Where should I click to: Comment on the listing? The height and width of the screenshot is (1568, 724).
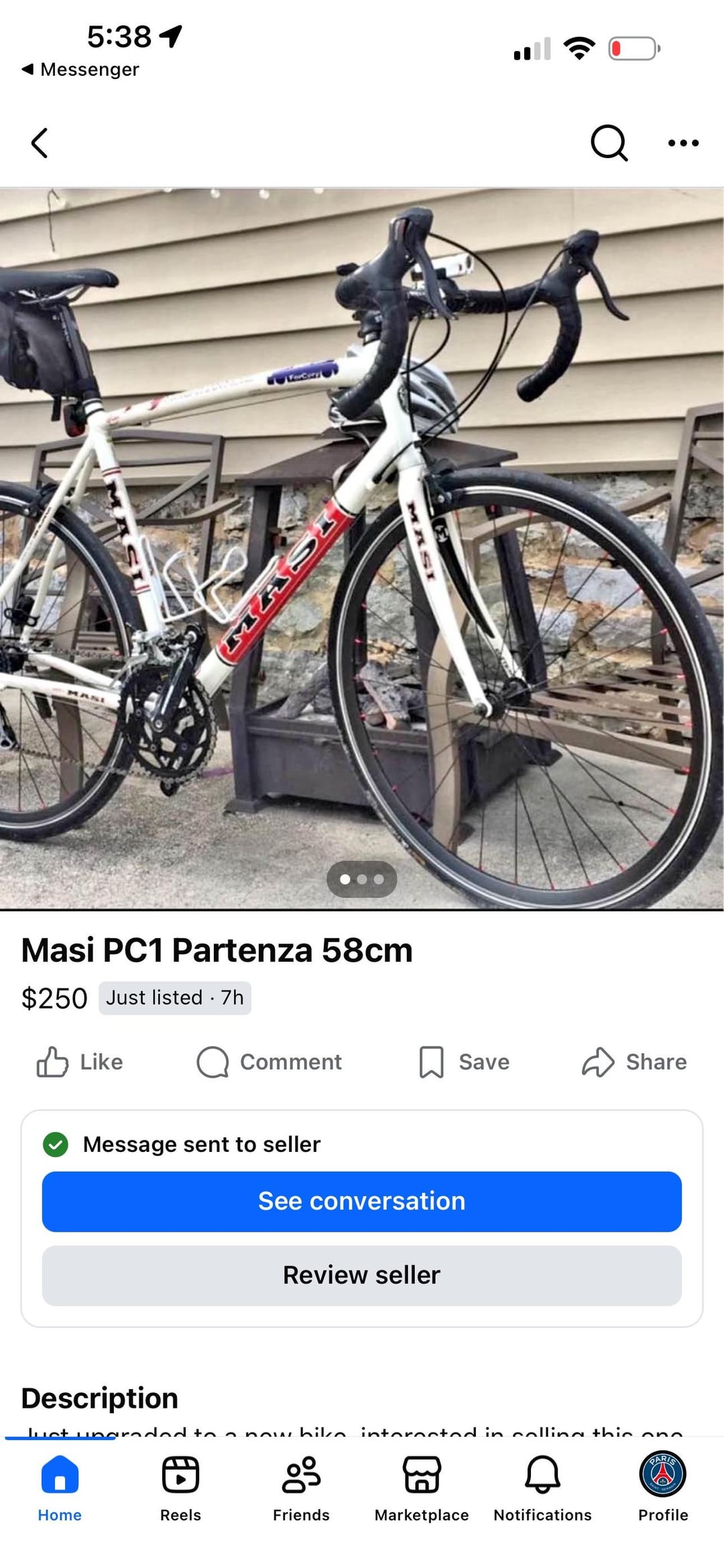pyautogui.click(x=269, y=1062)
